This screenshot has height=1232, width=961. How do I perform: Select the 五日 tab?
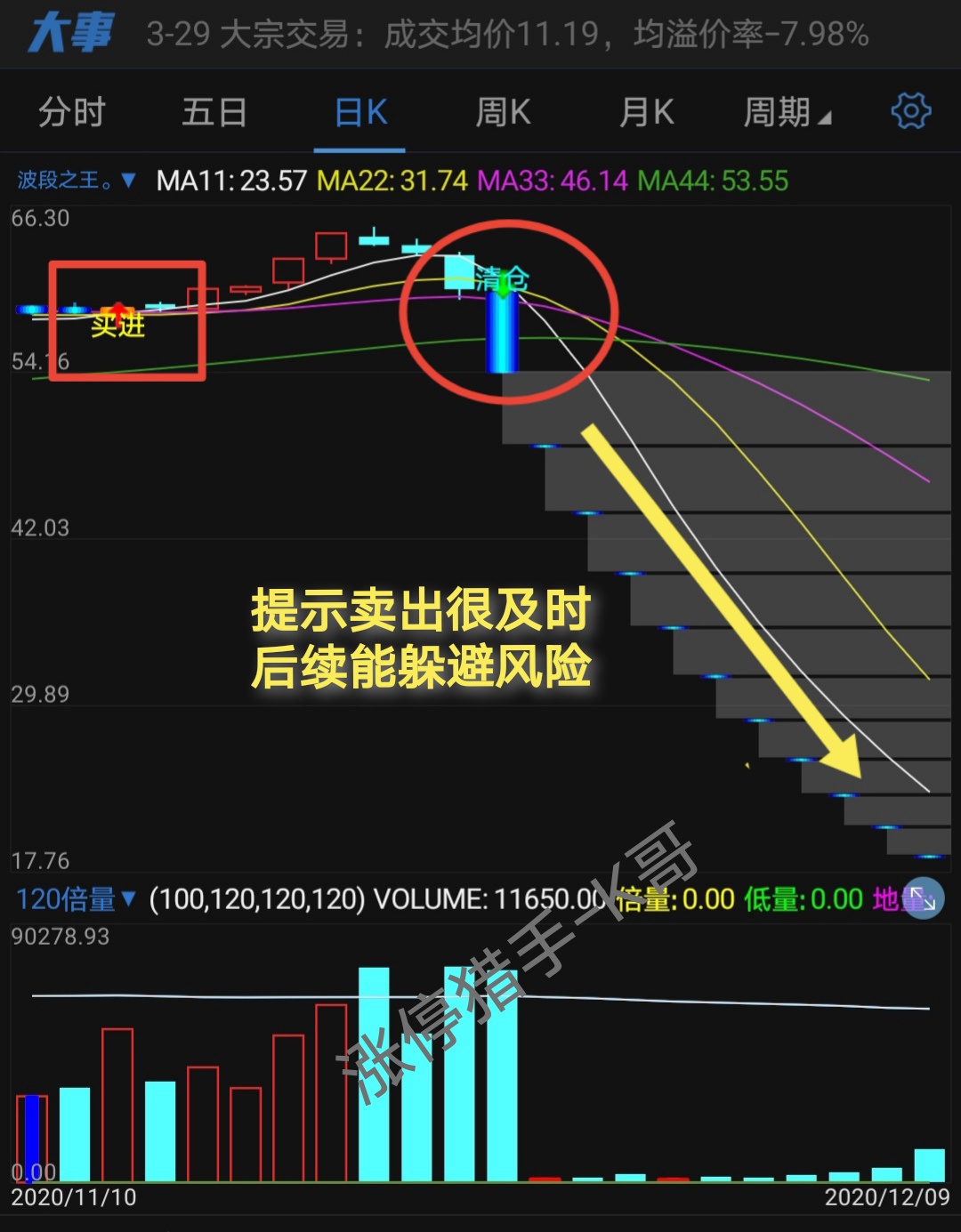coord(214,113)
